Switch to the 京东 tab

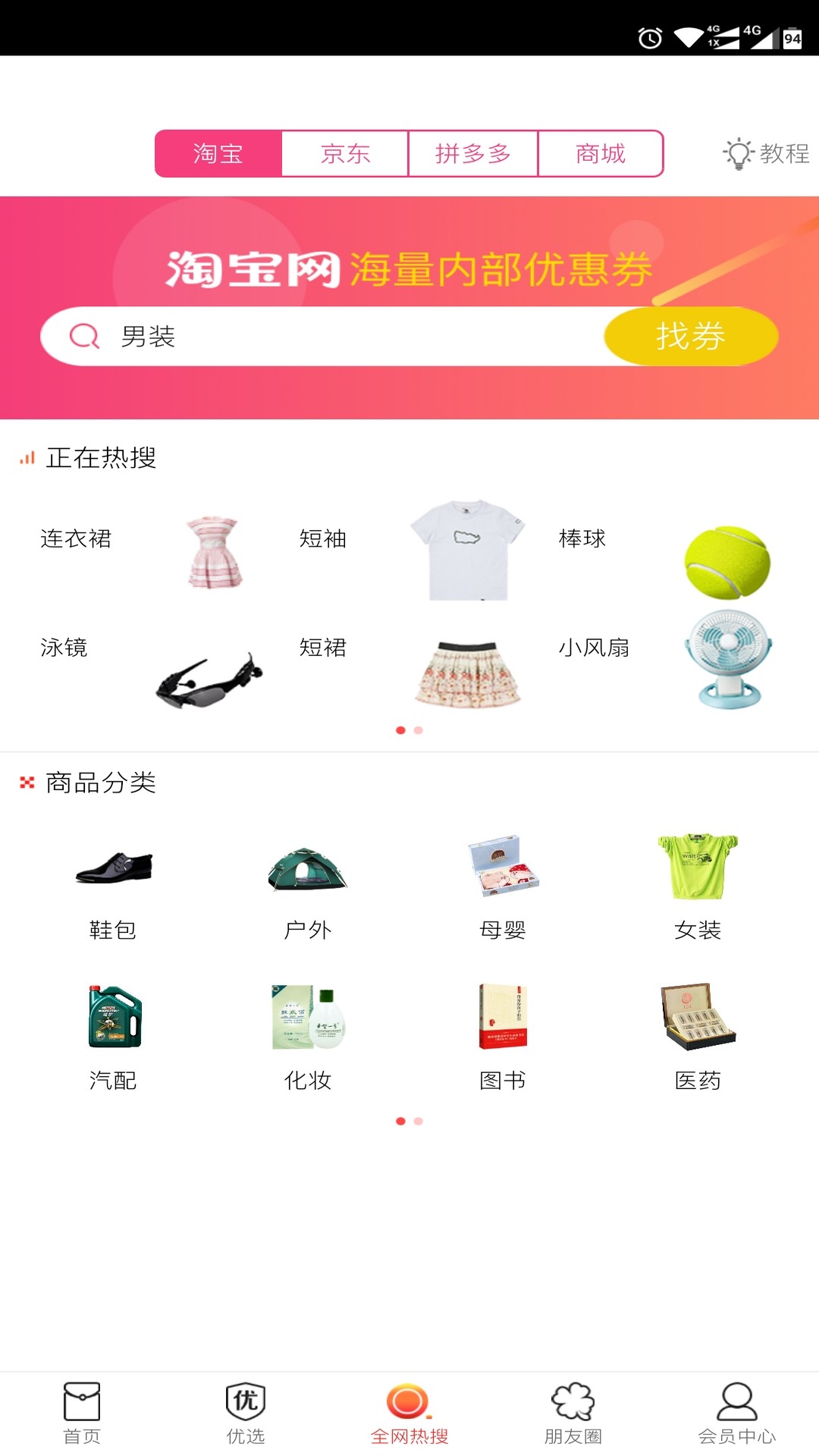pos(344,153)
